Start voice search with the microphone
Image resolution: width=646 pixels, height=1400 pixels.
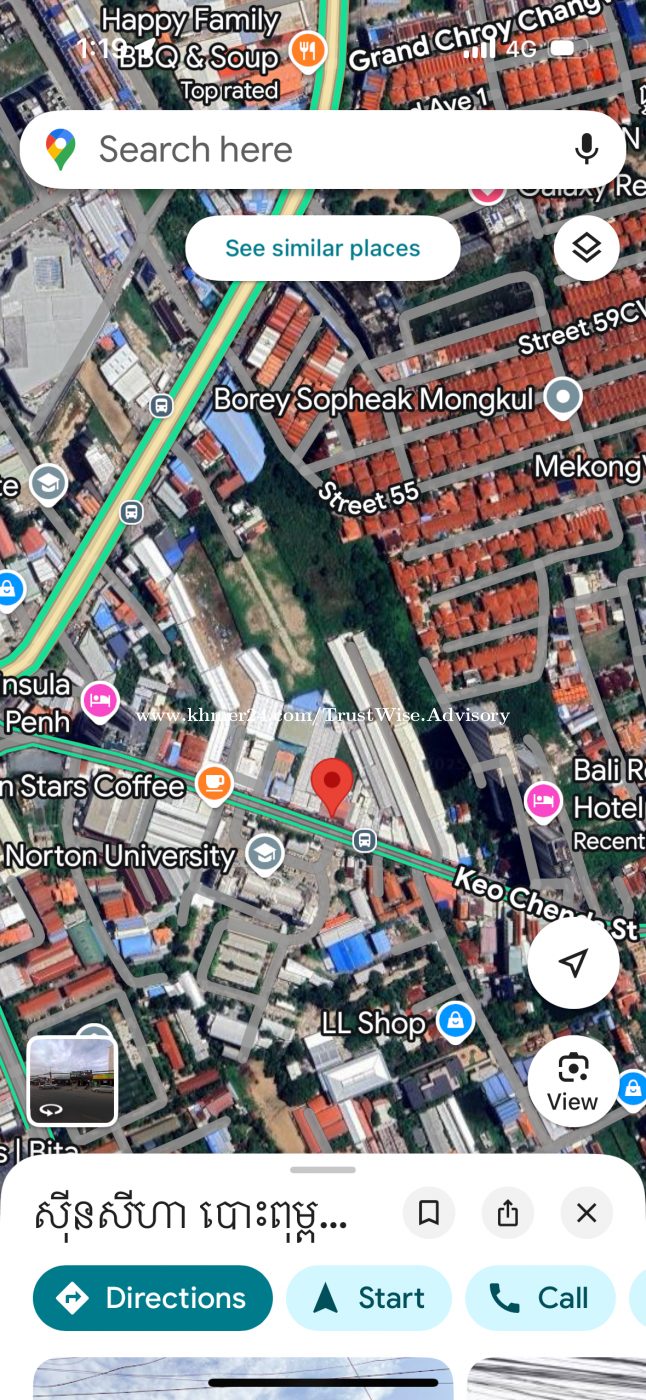click(587, 150)
